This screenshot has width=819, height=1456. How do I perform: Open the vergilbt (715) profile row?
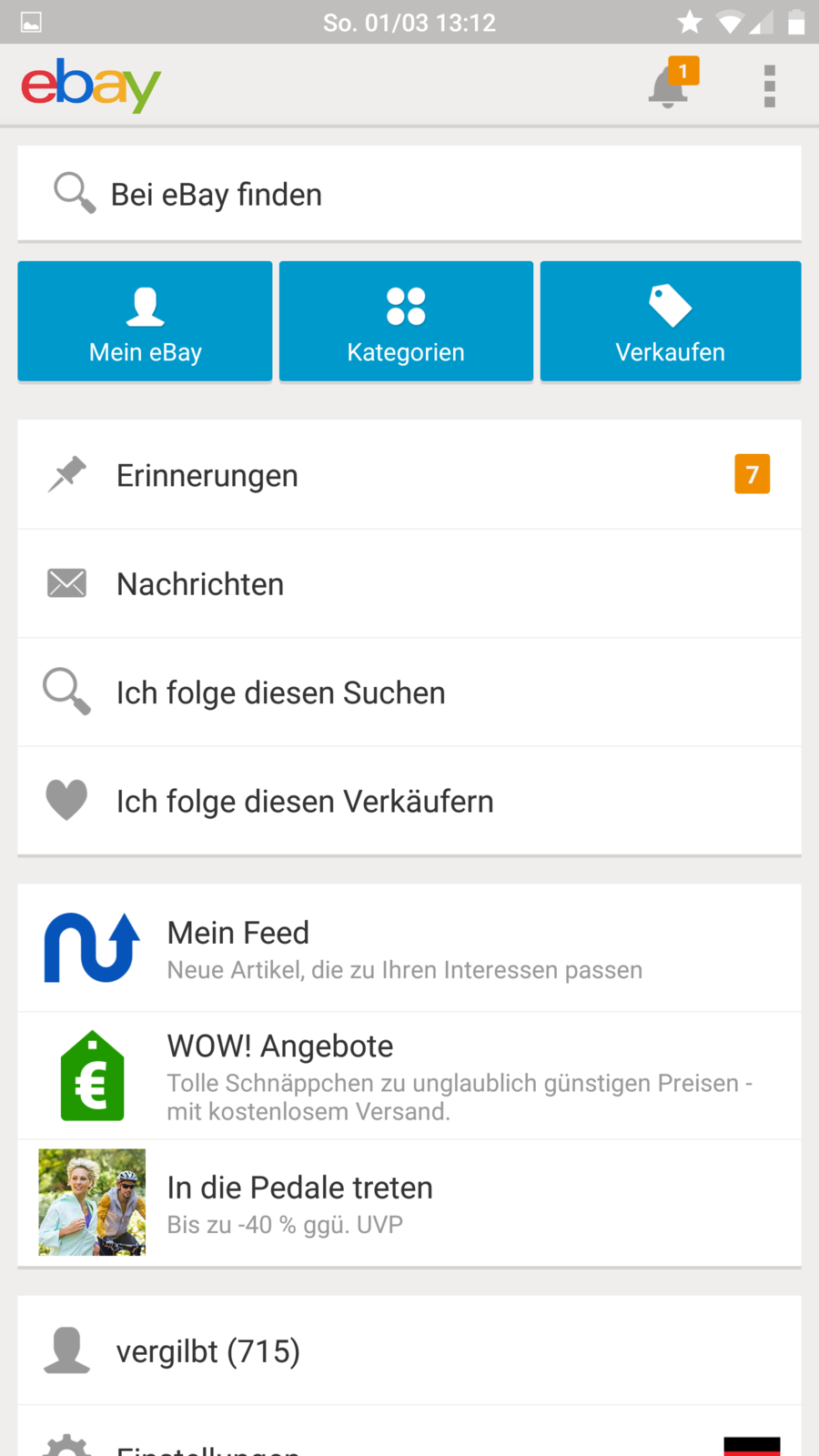[x=409, y=1351]
